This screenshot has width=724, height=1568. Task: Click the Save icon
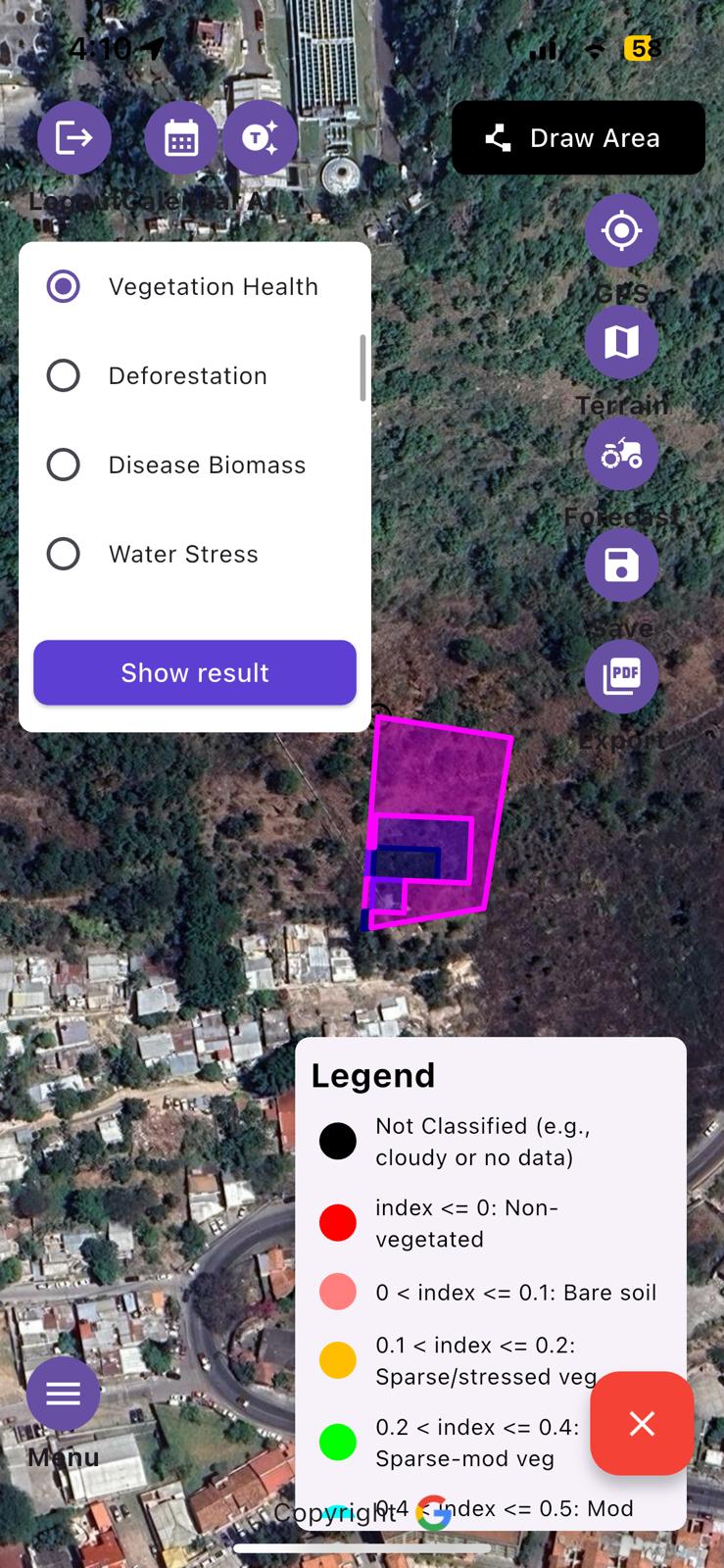pyautogui.click(x=621, y=565)
